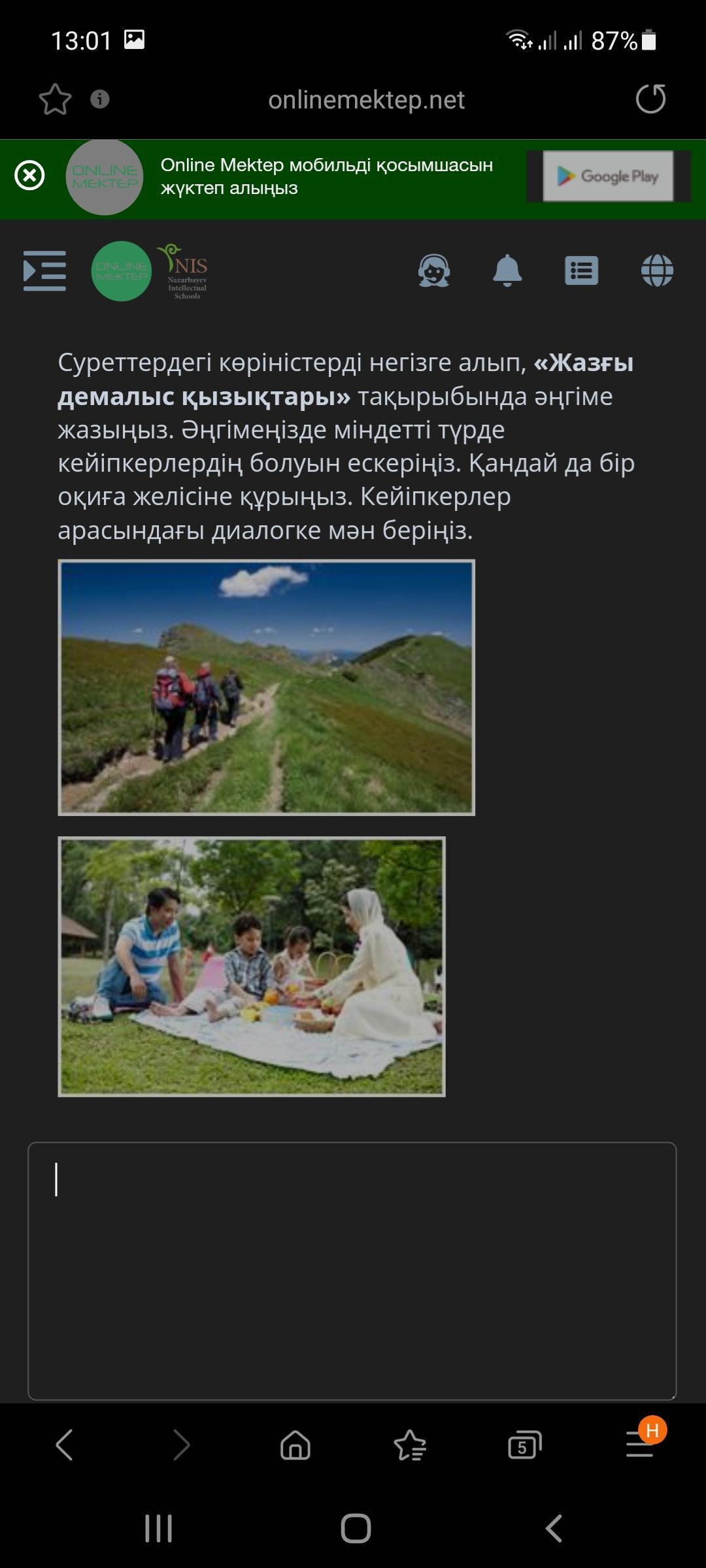Screen dimensions: 706x1568
Task: Expand the side menu
Action: 44,270
